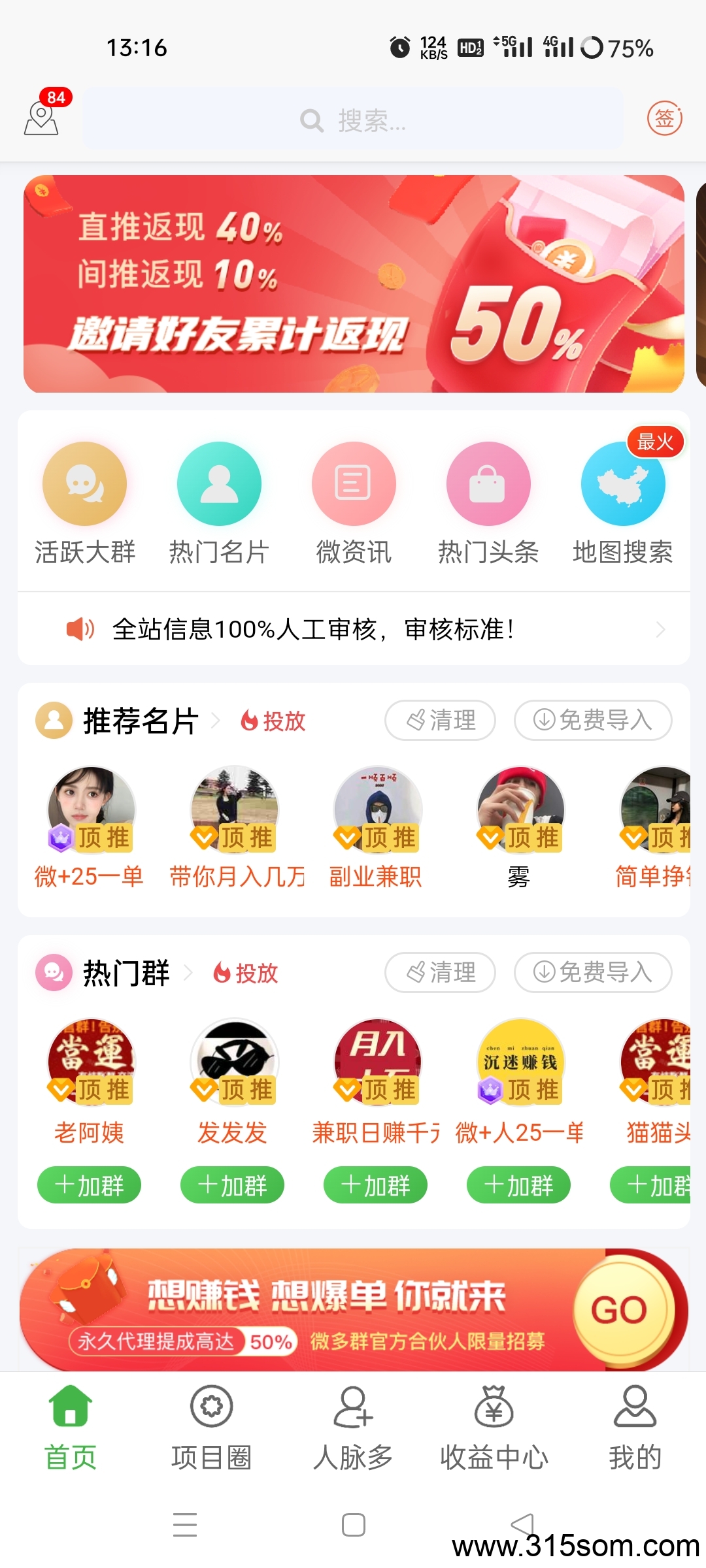This screenshot has width=706, height=1568.
Task: Go to the 我的 tab
Action: (x=635, y=1428)
